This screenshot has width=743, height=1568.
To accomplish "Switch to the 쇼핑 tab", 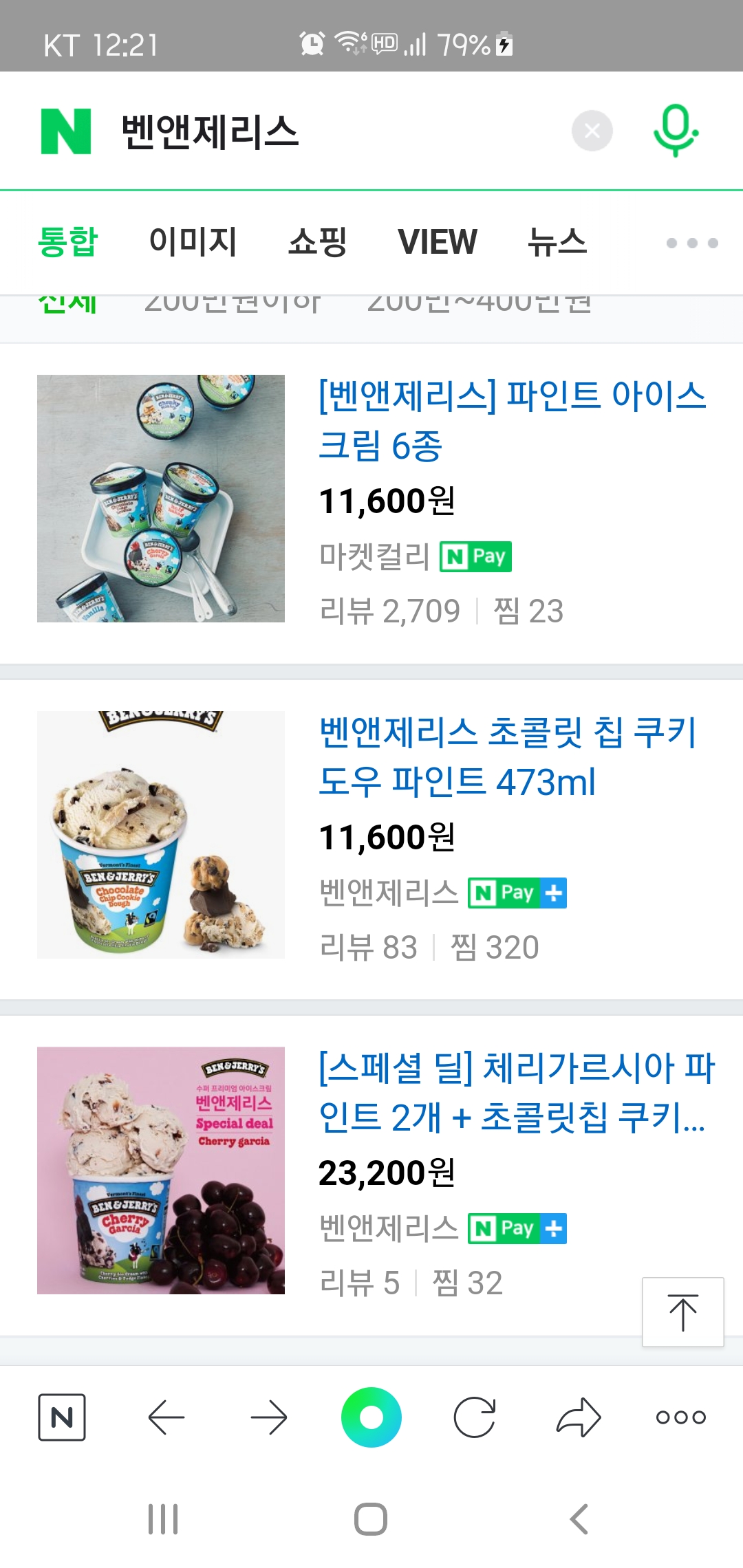I will tap(317, 242).
